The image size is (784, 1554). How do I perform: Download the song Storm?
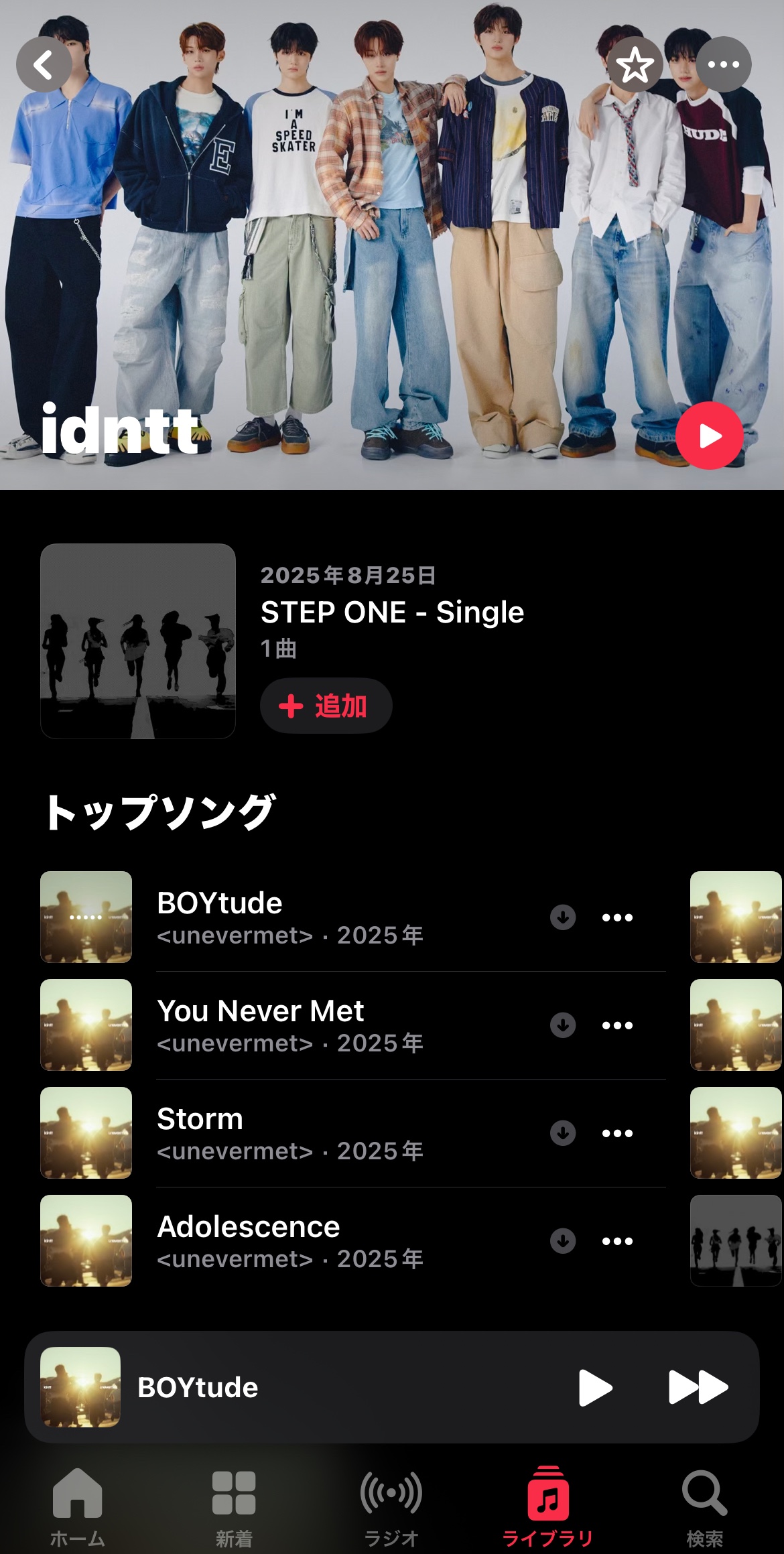563,1133
